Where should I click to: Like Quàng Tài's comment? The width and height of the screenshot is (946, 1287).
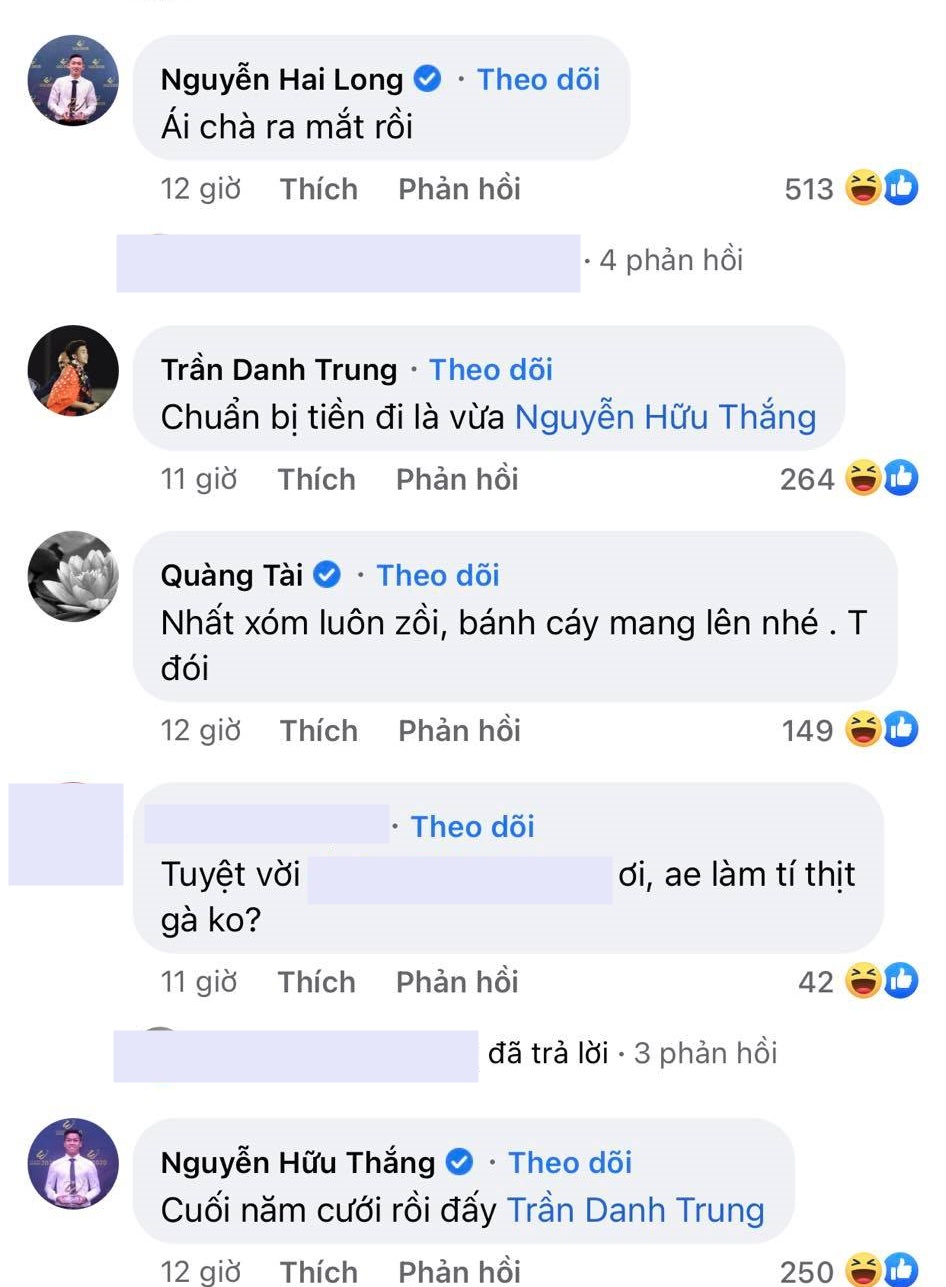tap(318, 731)
